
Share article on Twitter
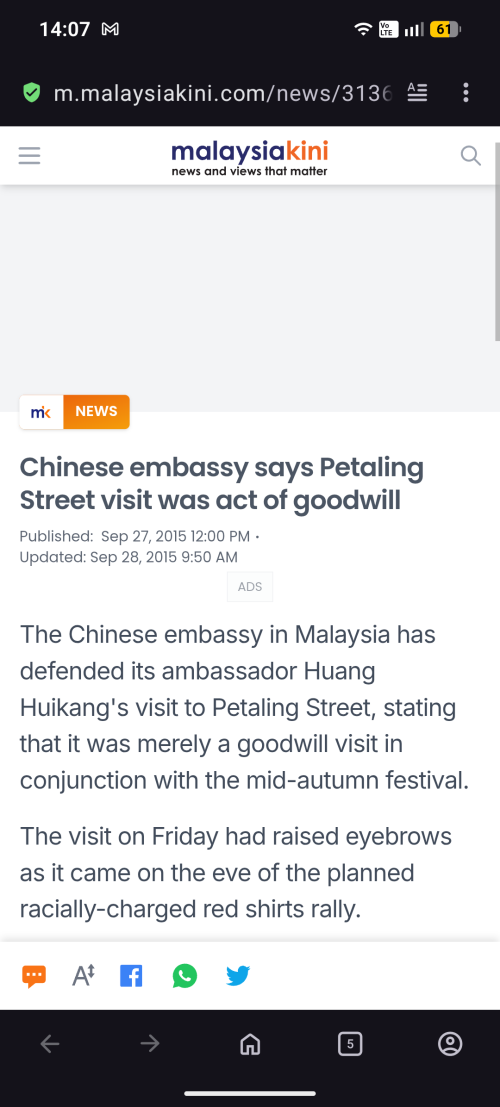(x=238, y=976)
